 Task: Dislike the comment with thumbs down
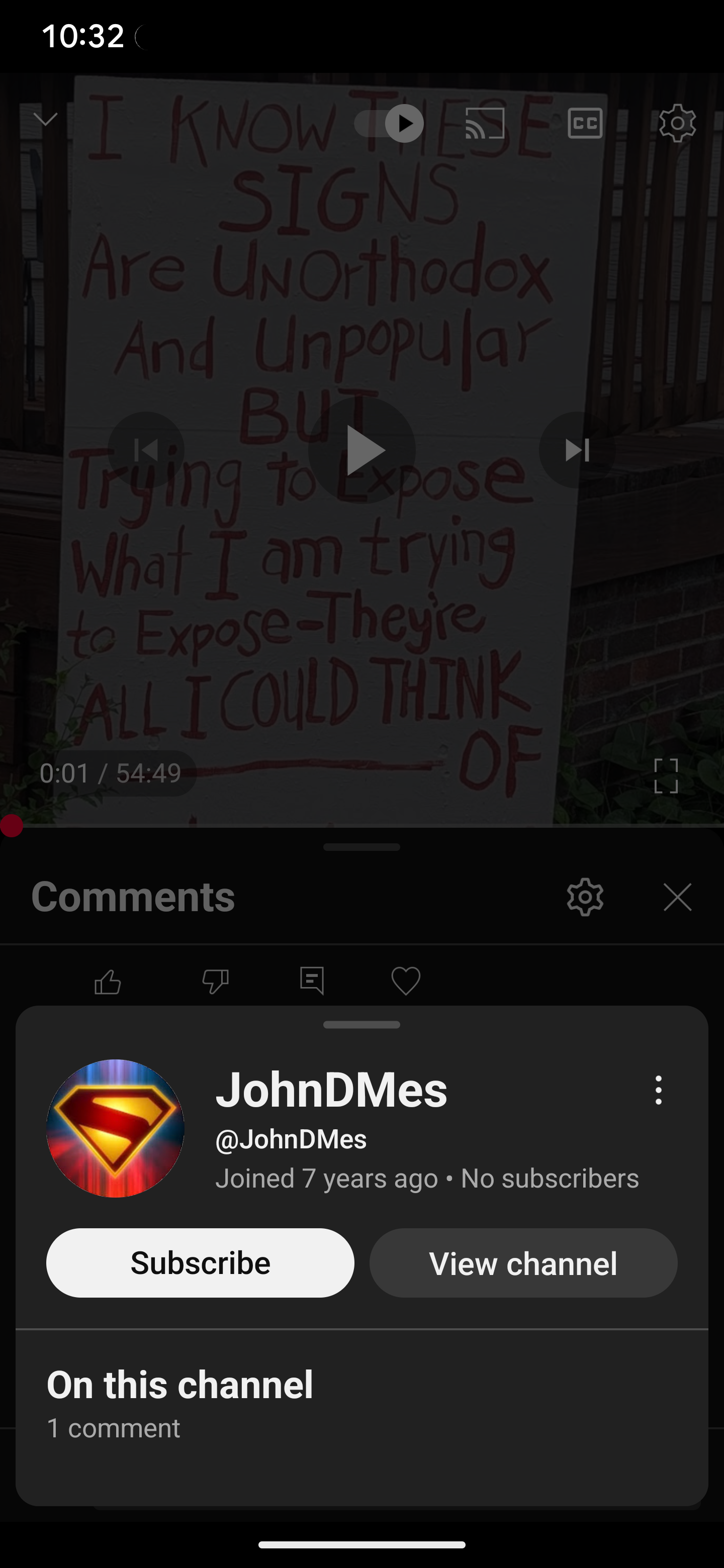215,981
